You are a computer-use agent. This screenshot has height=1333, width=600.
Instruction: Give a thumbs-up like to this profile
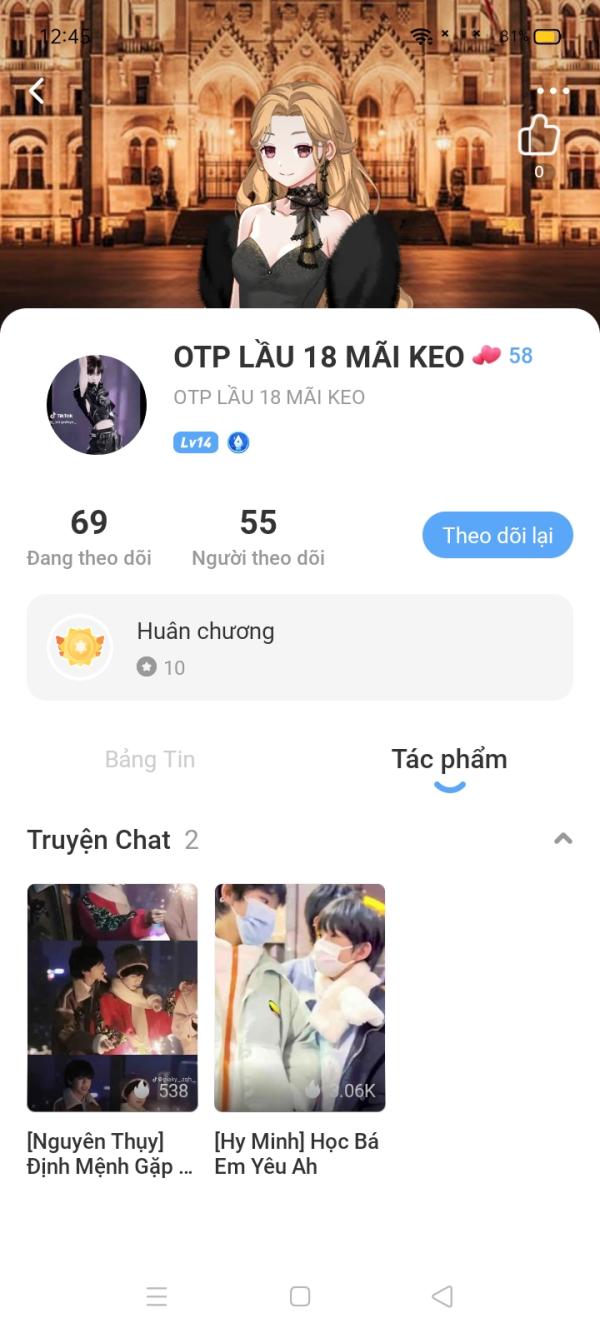538,136
